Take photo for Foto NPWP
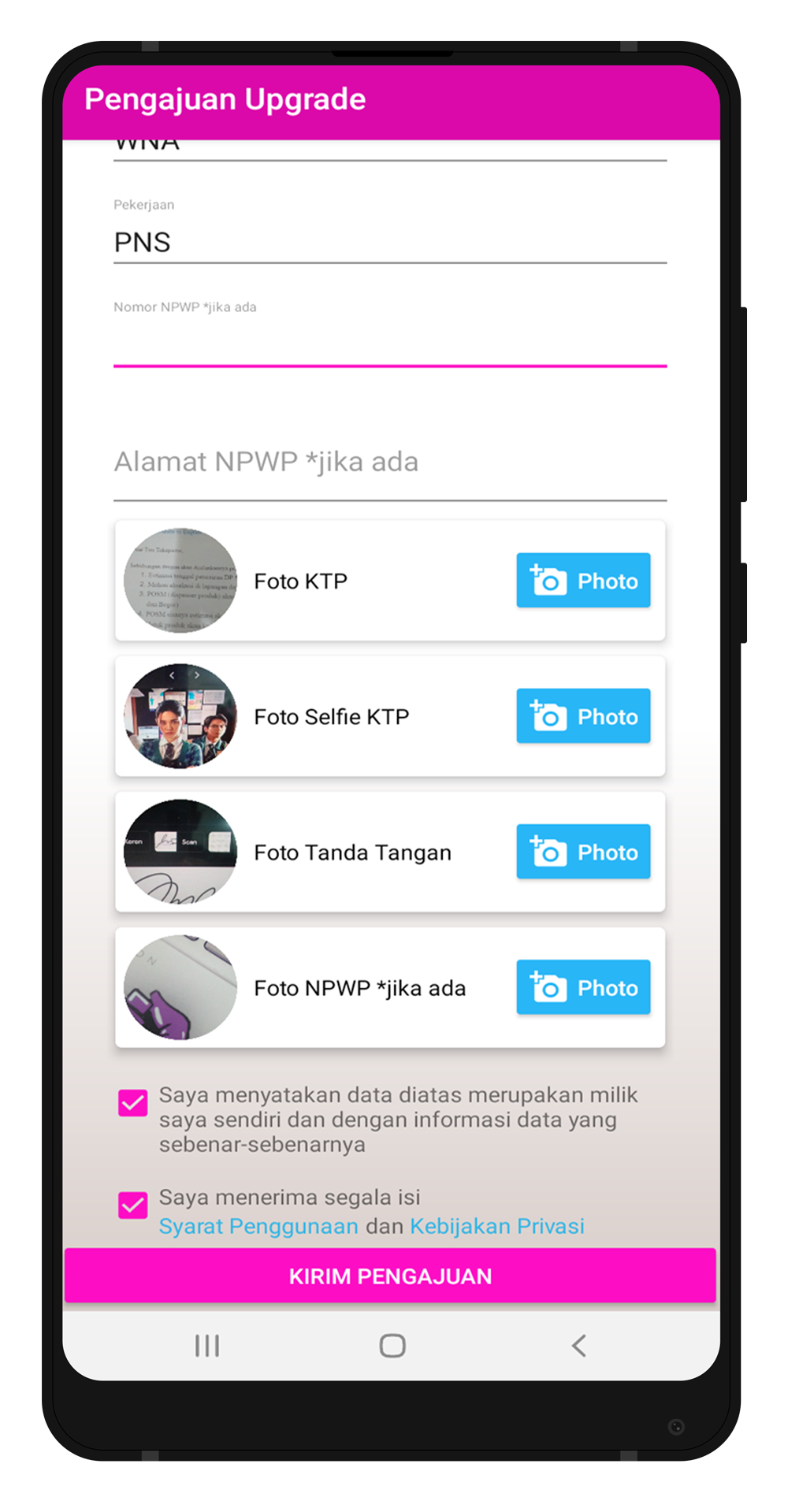Viewport: 788px width, 1512px height. pyautogui.click(x=583, y=987)
